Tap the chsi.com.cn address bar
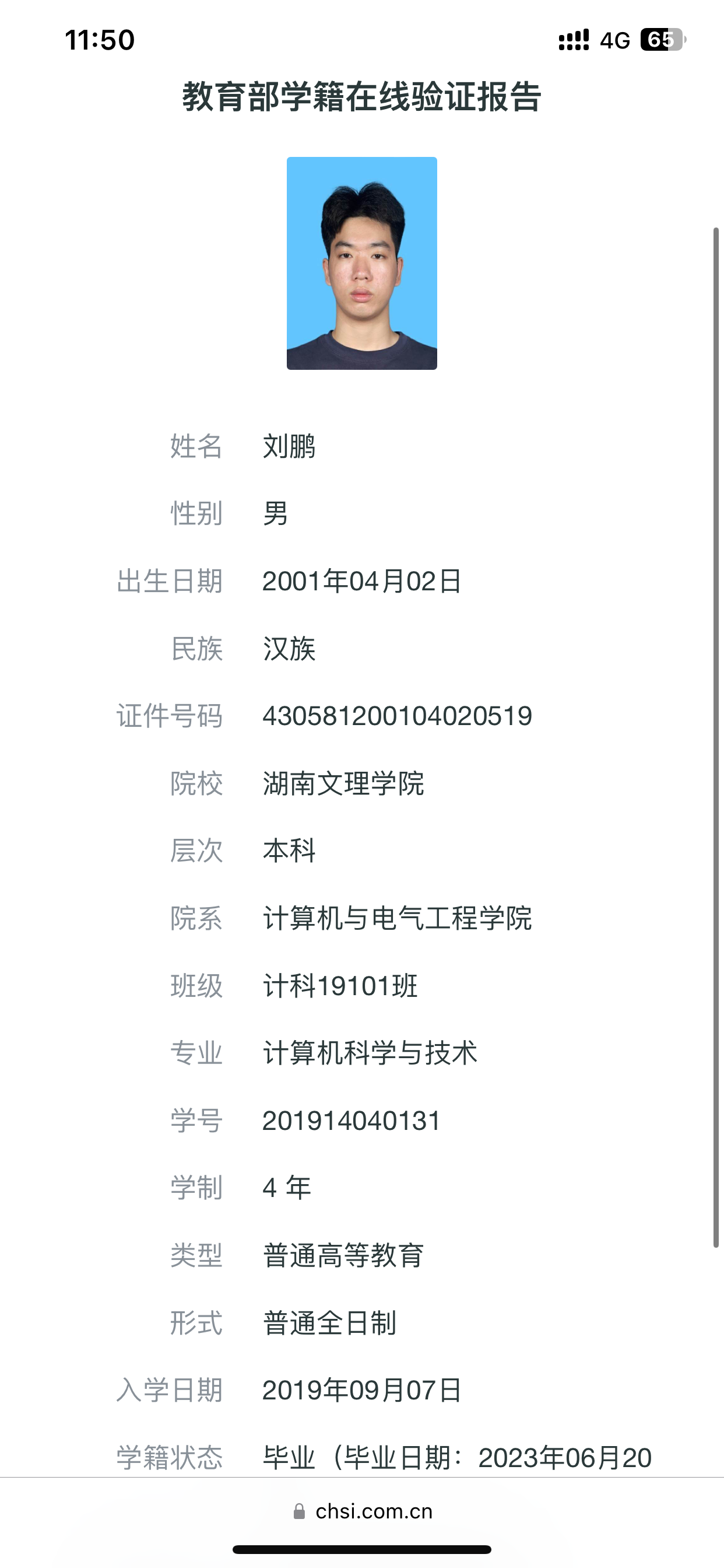 363,1511
